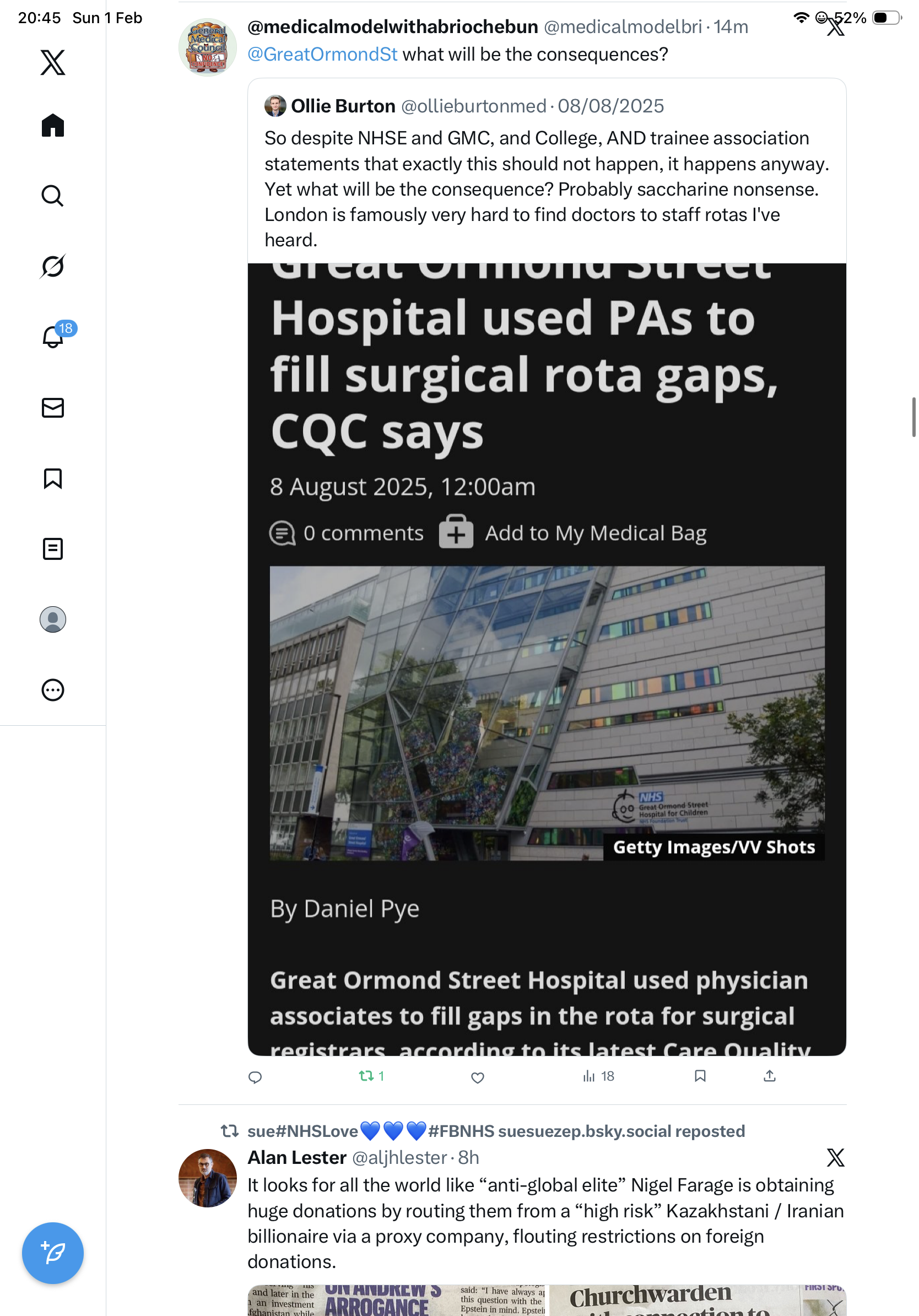View analytics showing 18 views
Image resolution: width=919 pixels, height=1316 pixels.
pos(598,1076)
